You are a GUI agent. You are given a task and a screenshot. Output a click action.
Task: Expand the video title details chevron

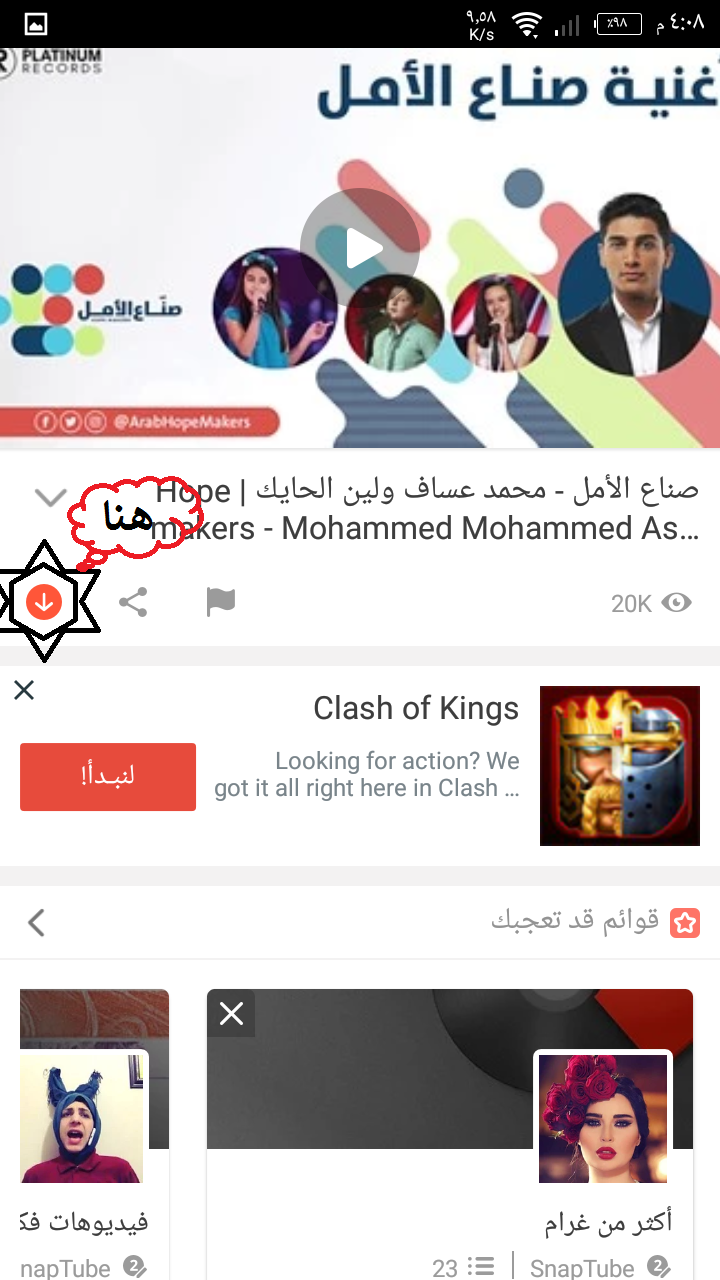coord(50,496)
